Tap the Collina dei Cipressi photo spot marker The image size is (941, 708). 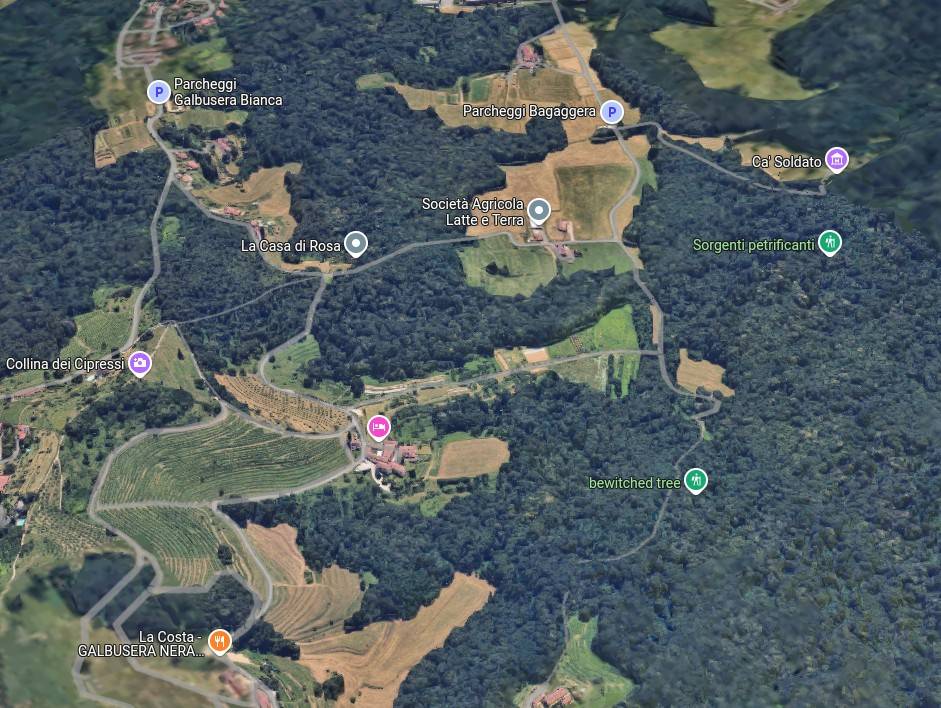click(140, 363)
